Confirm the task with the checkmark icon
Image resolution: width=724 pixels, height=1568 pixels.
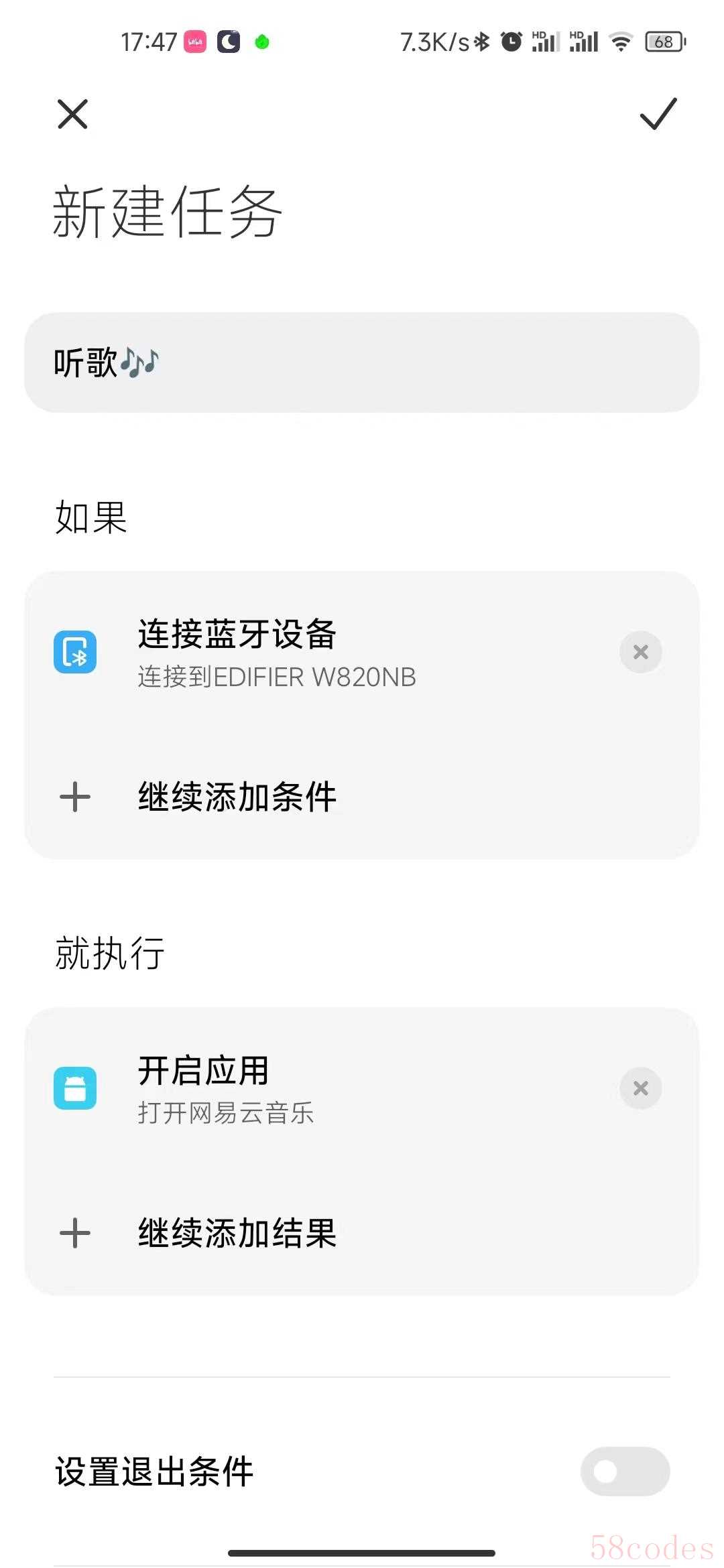658,113
